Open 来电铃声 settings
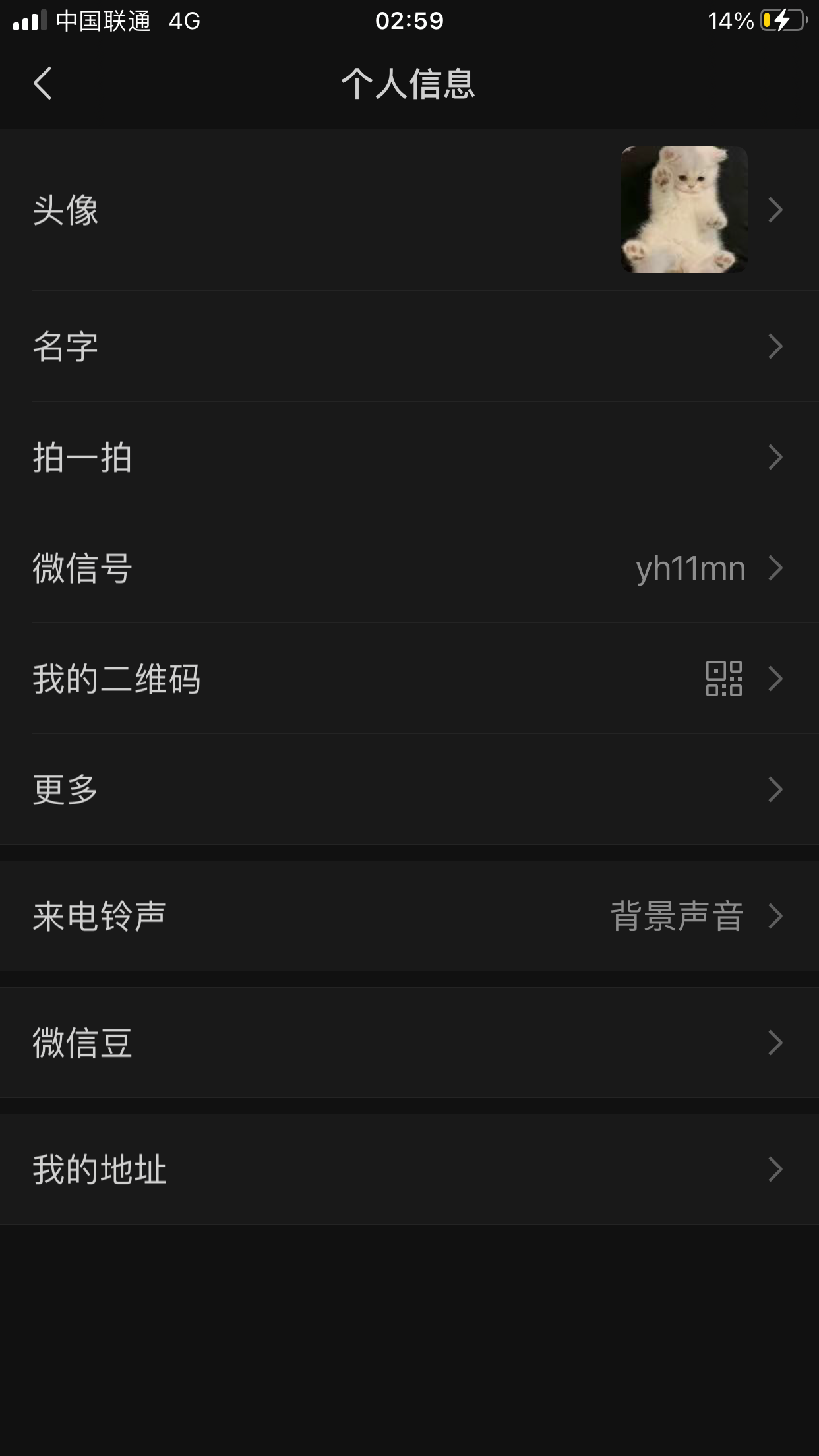 409,916
